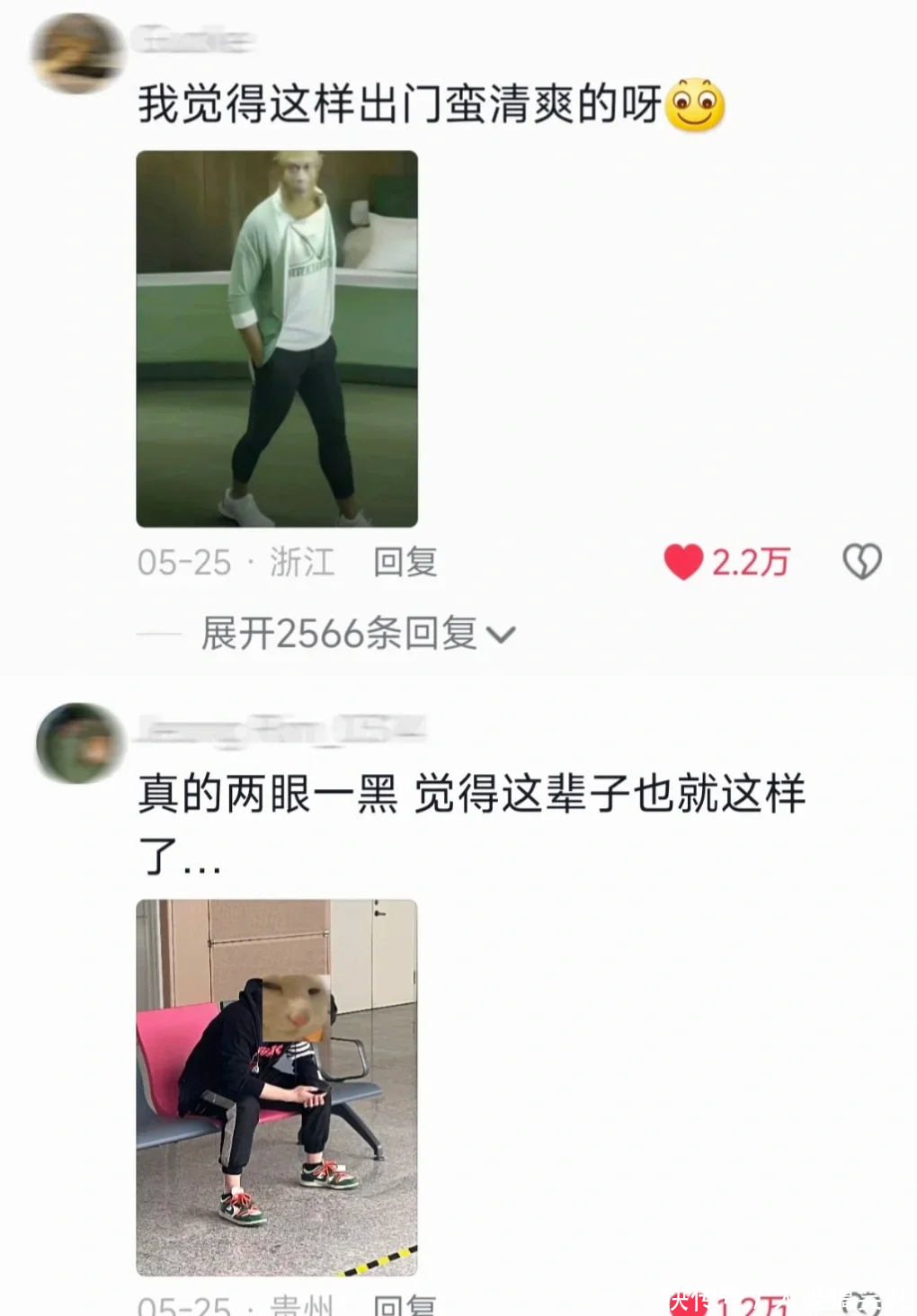Like the comment with 2.2万 likes
Viewport: 917px width, 1316px height.
pyautogui.click(x=683, y=563)
